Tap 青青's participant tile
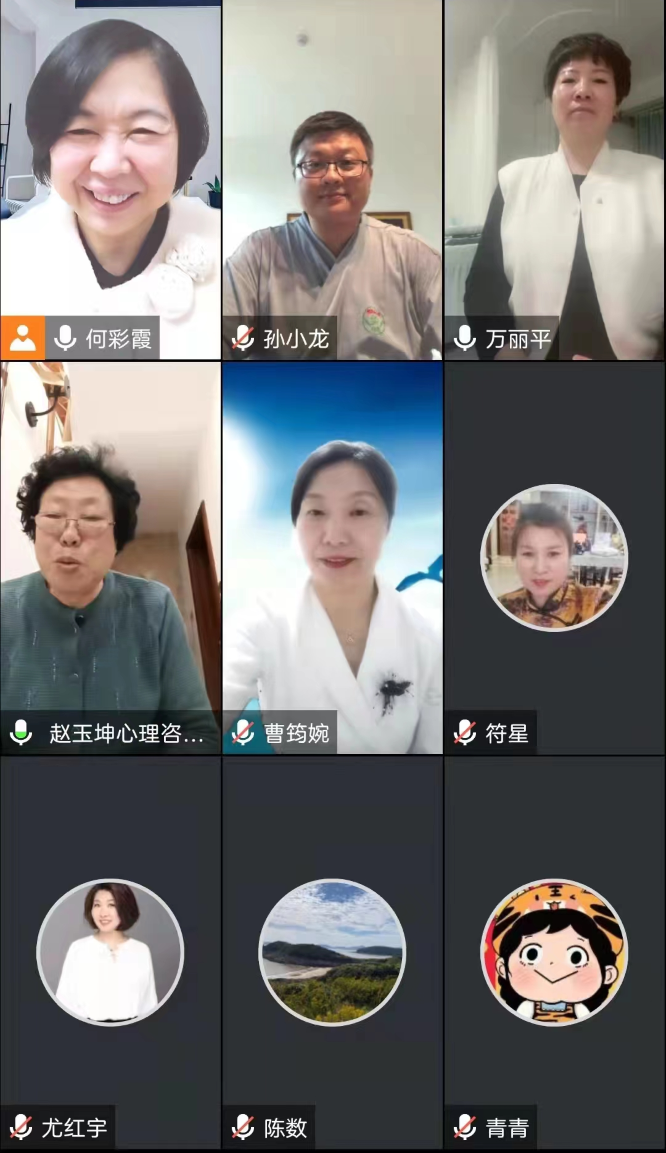 pyautogui.click(x=555, y=952)
